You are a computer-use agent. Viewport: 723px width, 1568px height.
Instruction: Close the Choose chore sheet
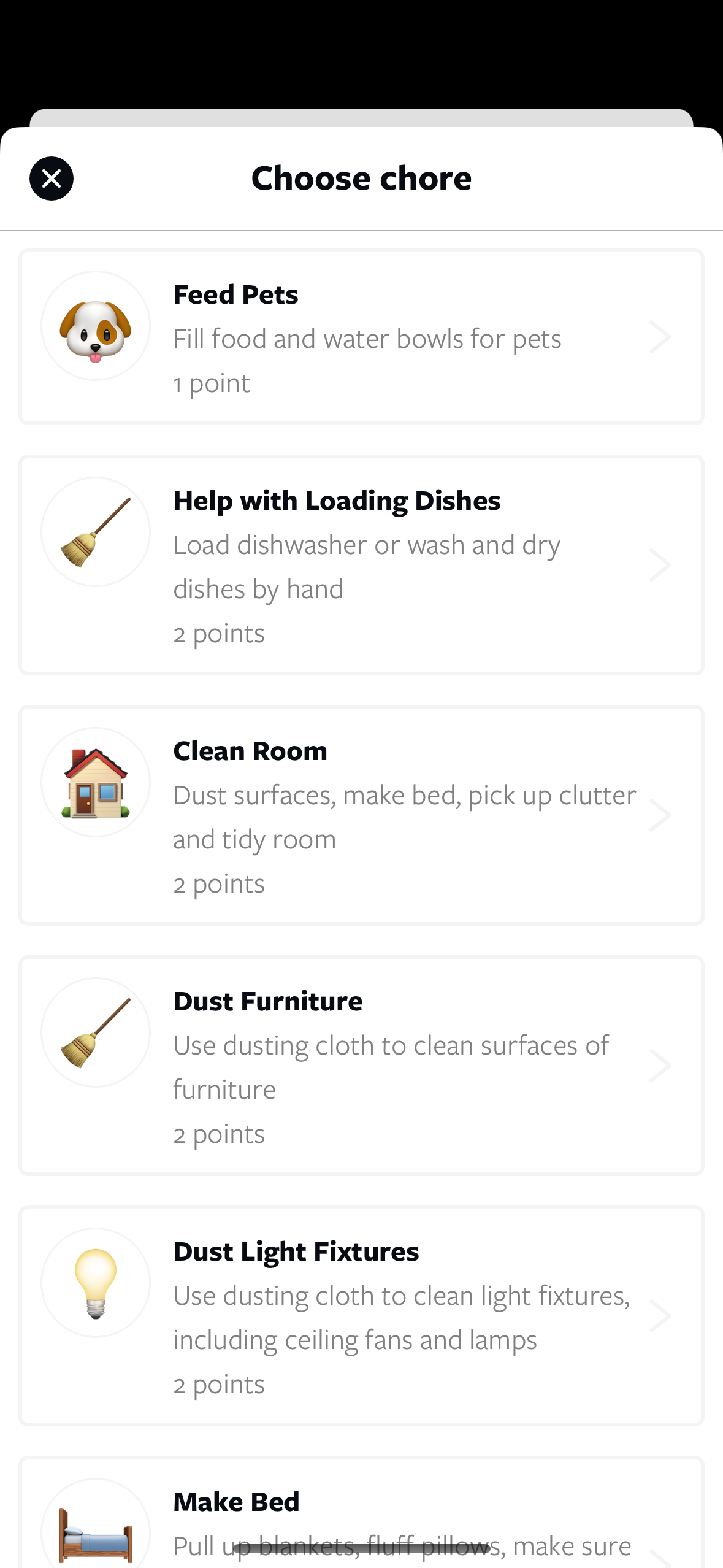(x=52, y=179)
